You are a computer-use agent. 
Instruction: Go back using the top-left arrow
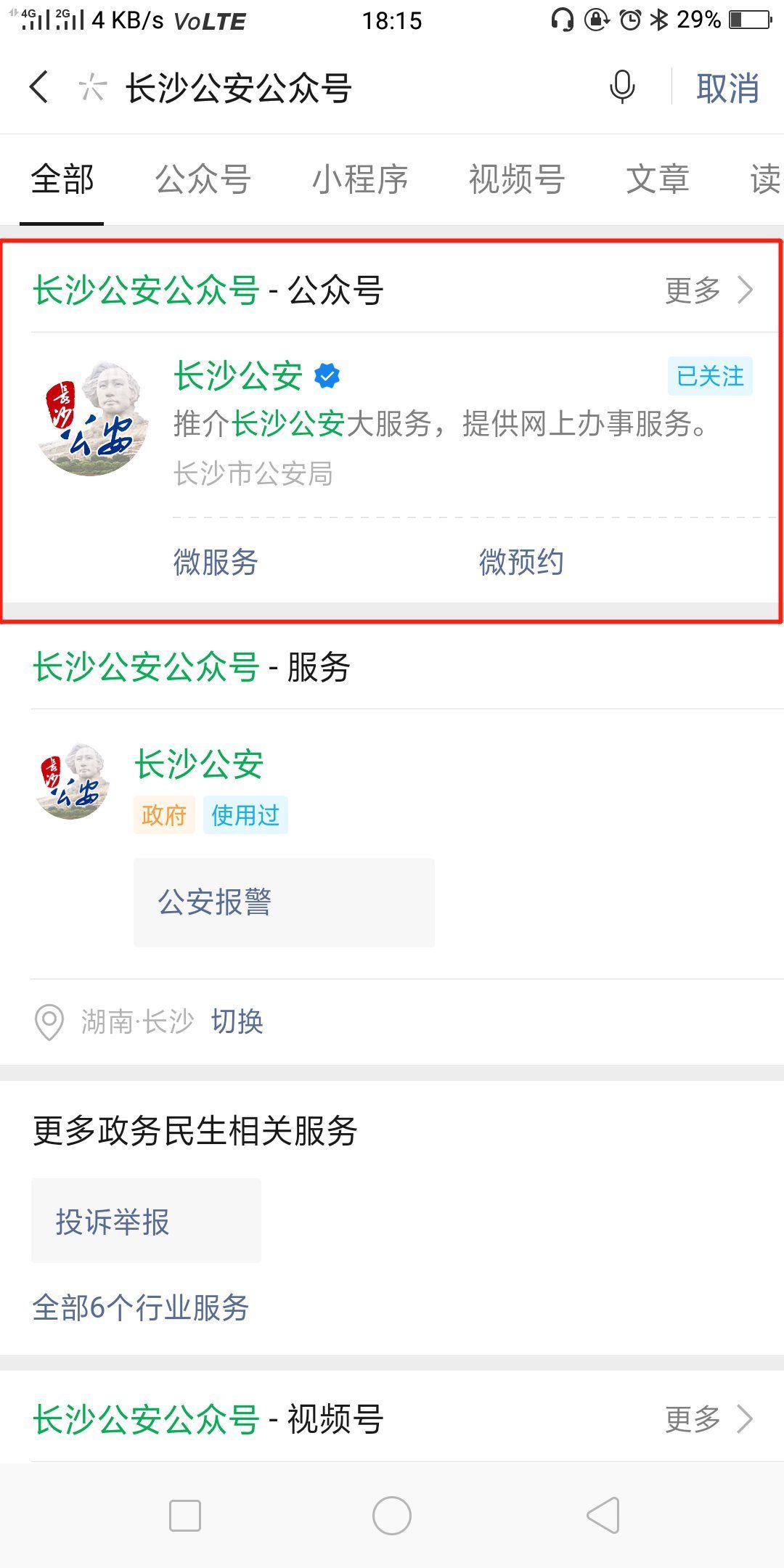(40, 88)
